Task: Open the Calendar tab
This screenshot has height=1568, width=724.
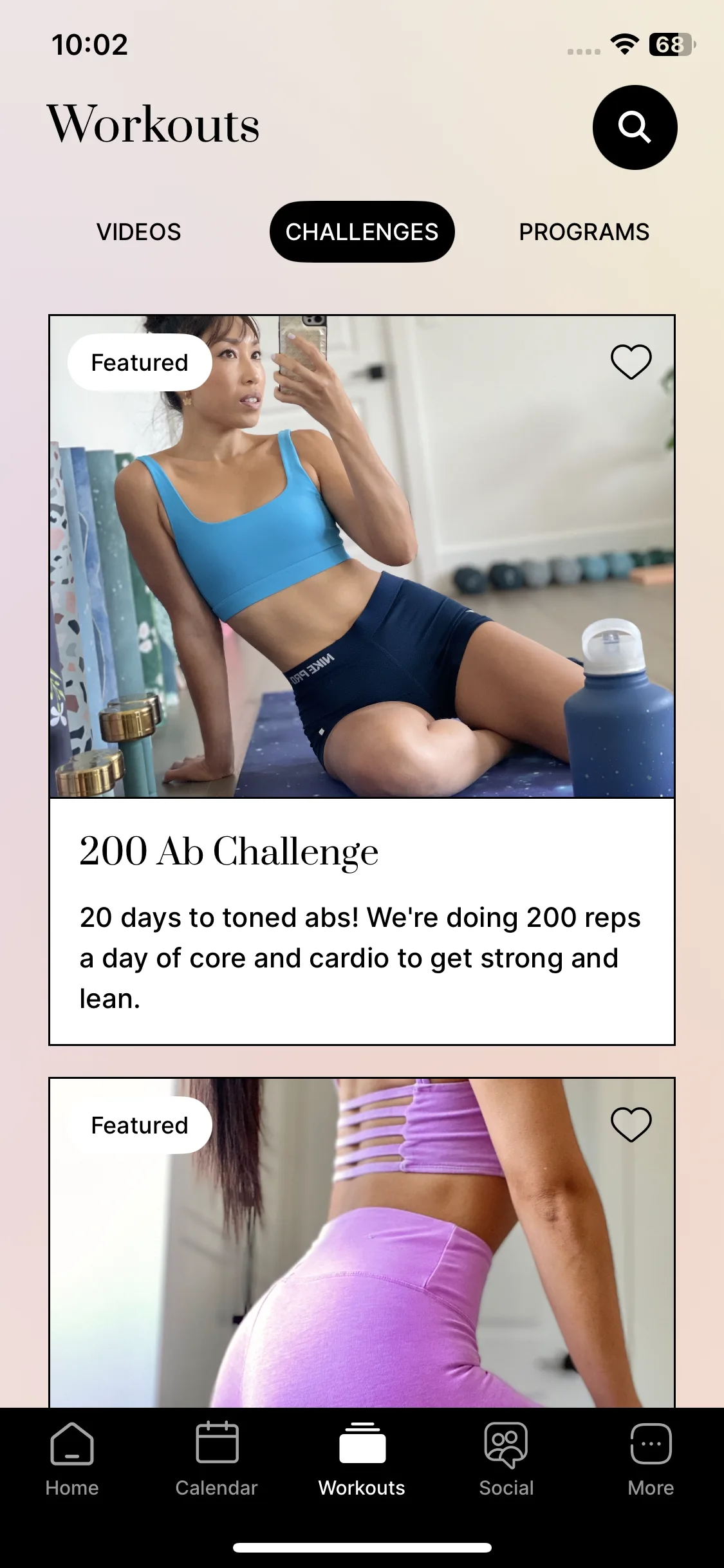Action: (217, 1460)
